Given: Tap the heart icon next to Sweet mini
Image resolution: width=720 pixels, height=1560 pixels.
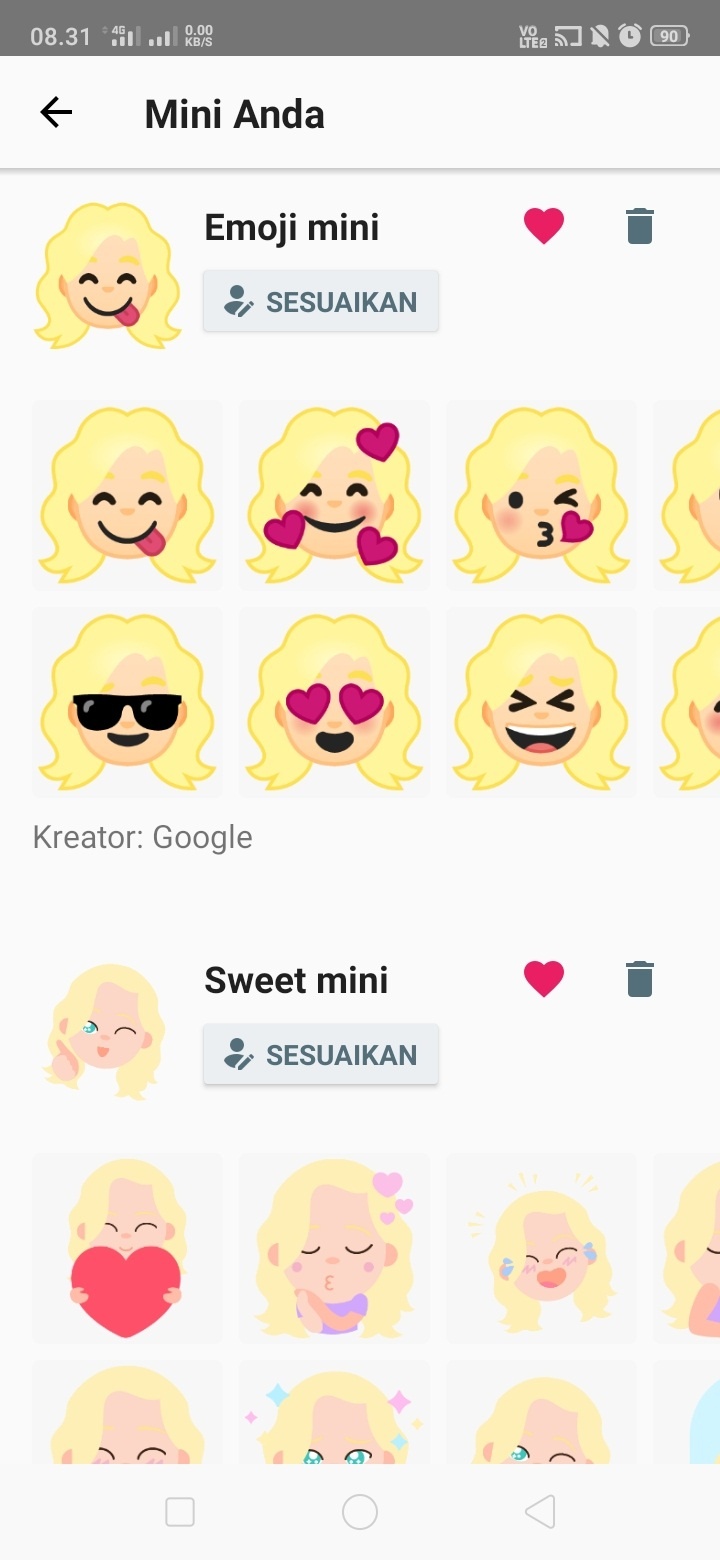Looking at the screenshot, I should click(x=544, y=979).
